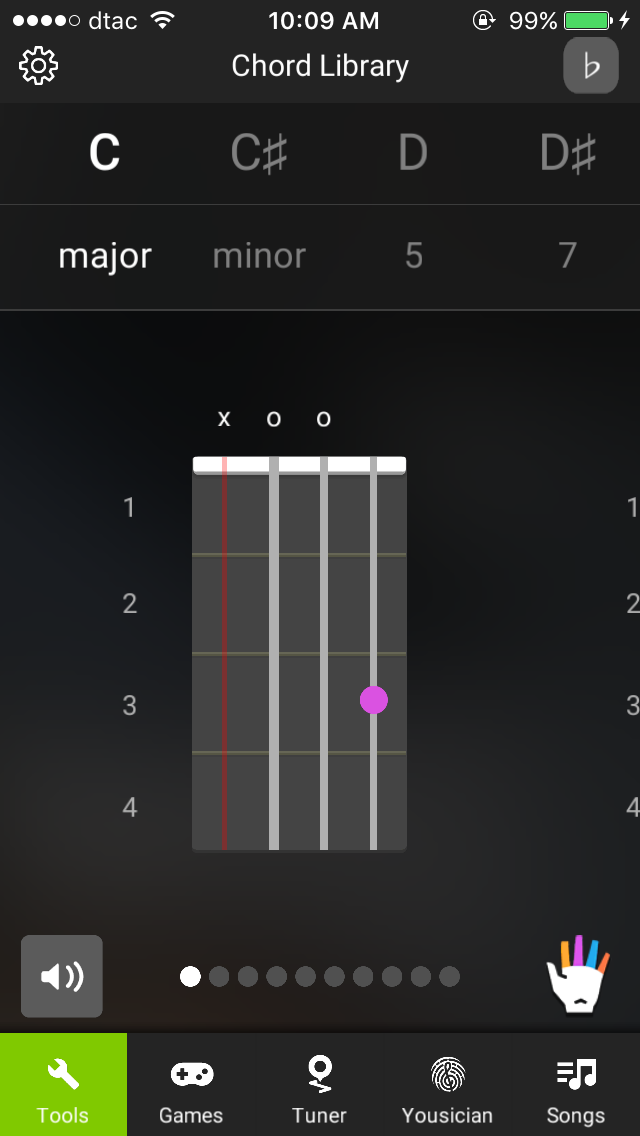Select the D root note
This screenshot has height=1136, width=640.
click(x=413, y=153)
